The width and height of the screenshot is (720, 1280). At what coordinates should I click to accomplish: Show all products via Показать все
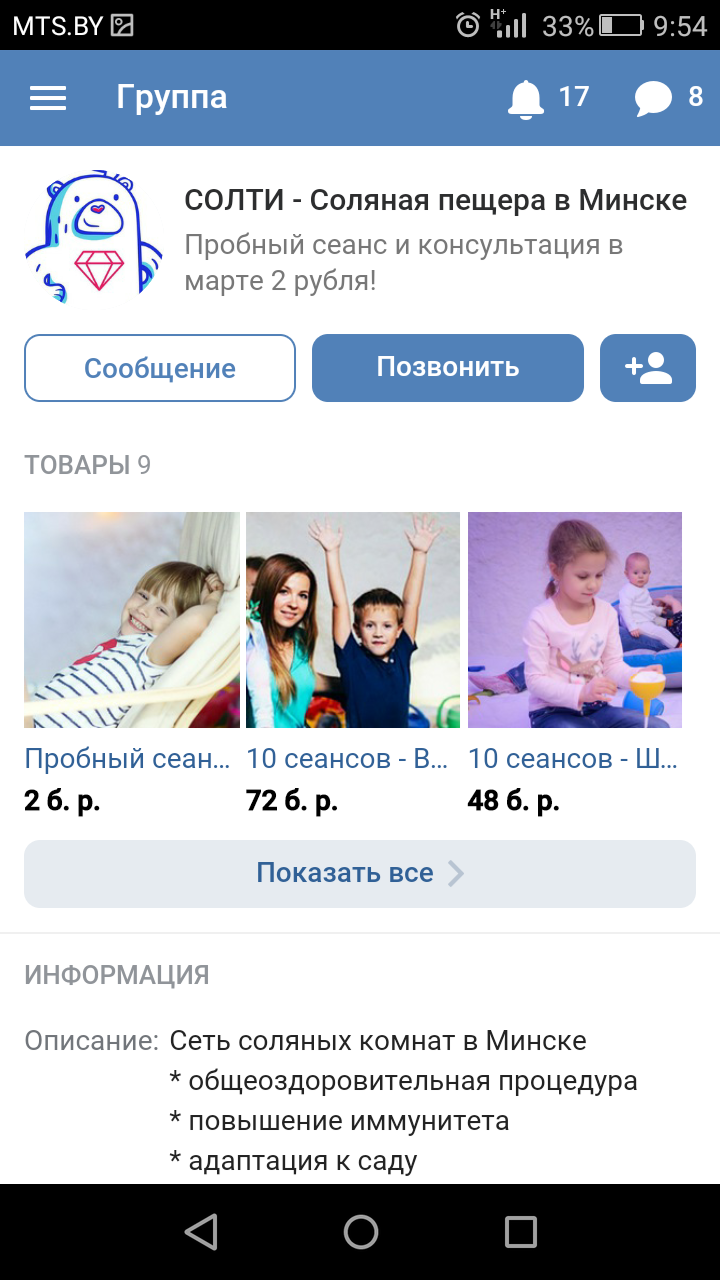coord(360,873)
